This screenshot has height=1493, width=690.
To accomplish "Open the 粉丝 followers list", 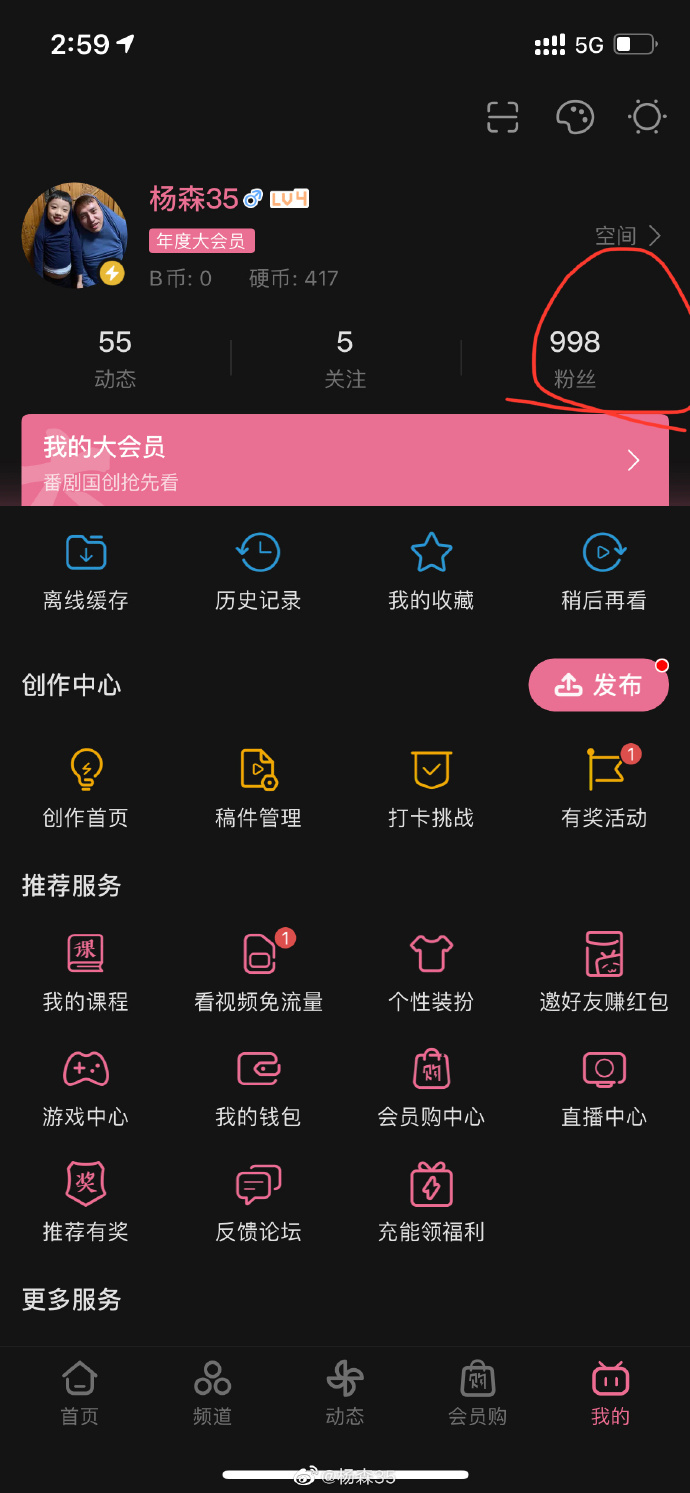I will click(x=575, y=358).
